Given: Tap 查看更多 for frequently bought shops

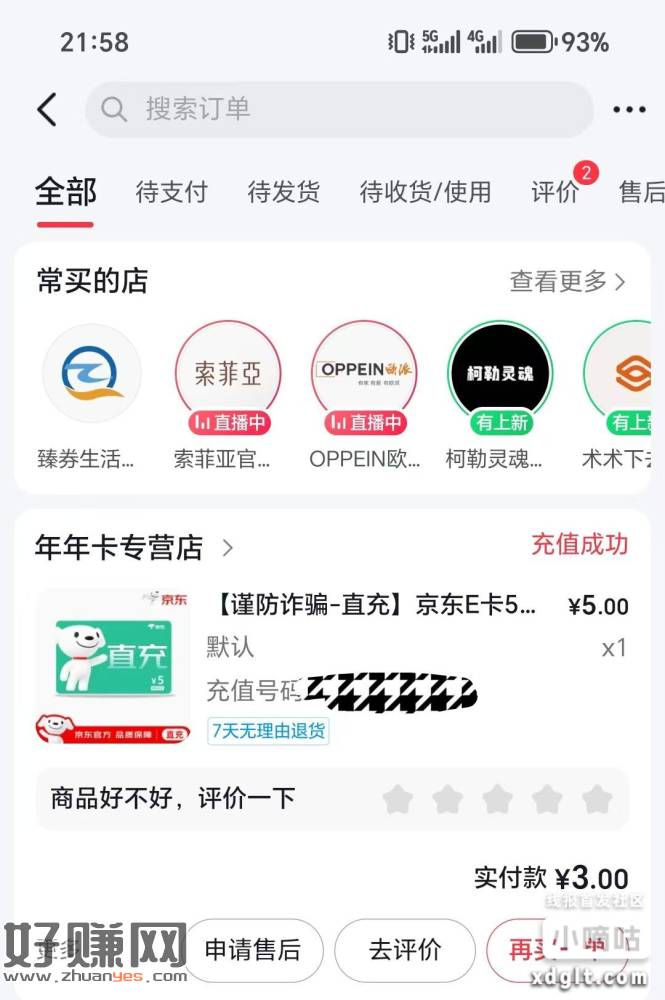Looking at the screenshot, I should 567,282.
